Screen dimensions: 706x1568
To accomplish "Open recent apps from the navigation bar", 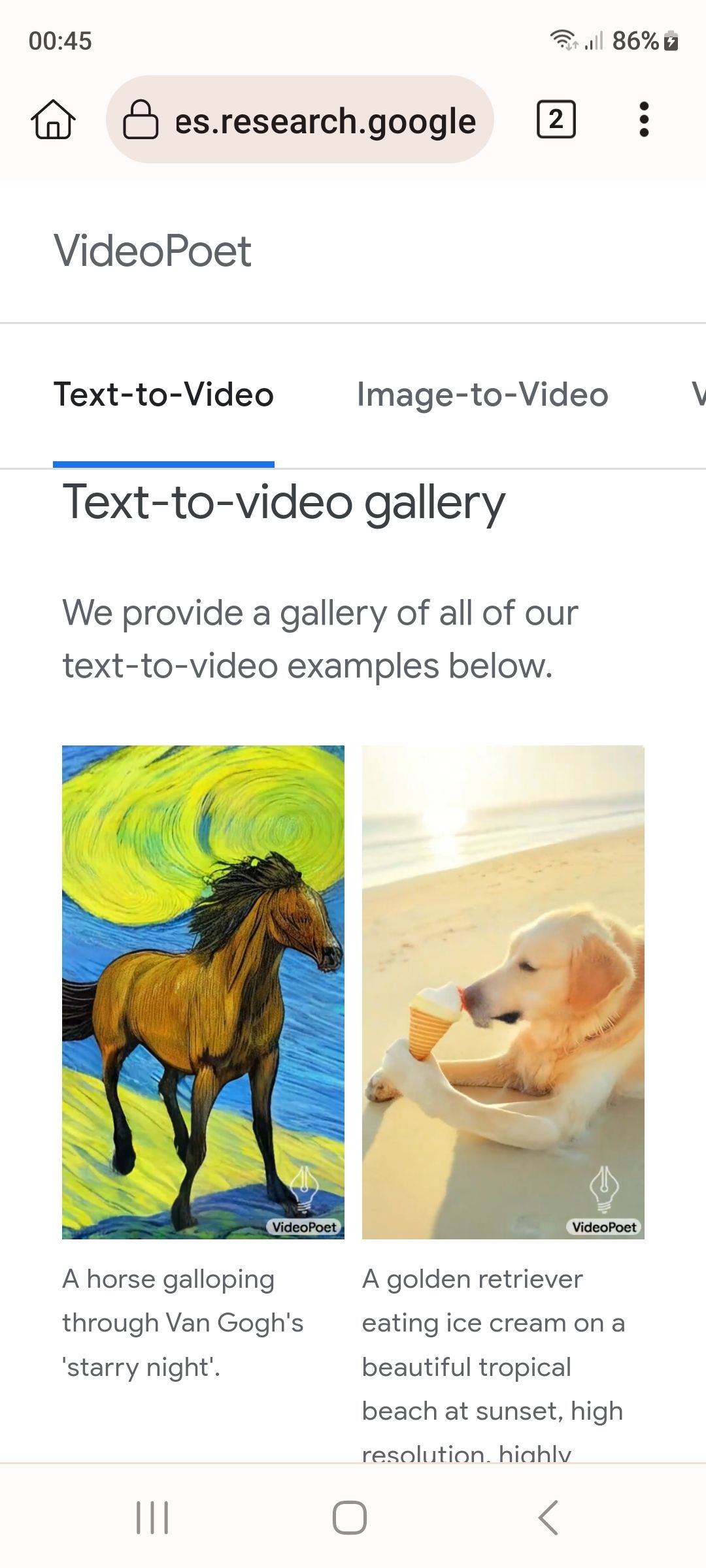I will (152, 1517).
